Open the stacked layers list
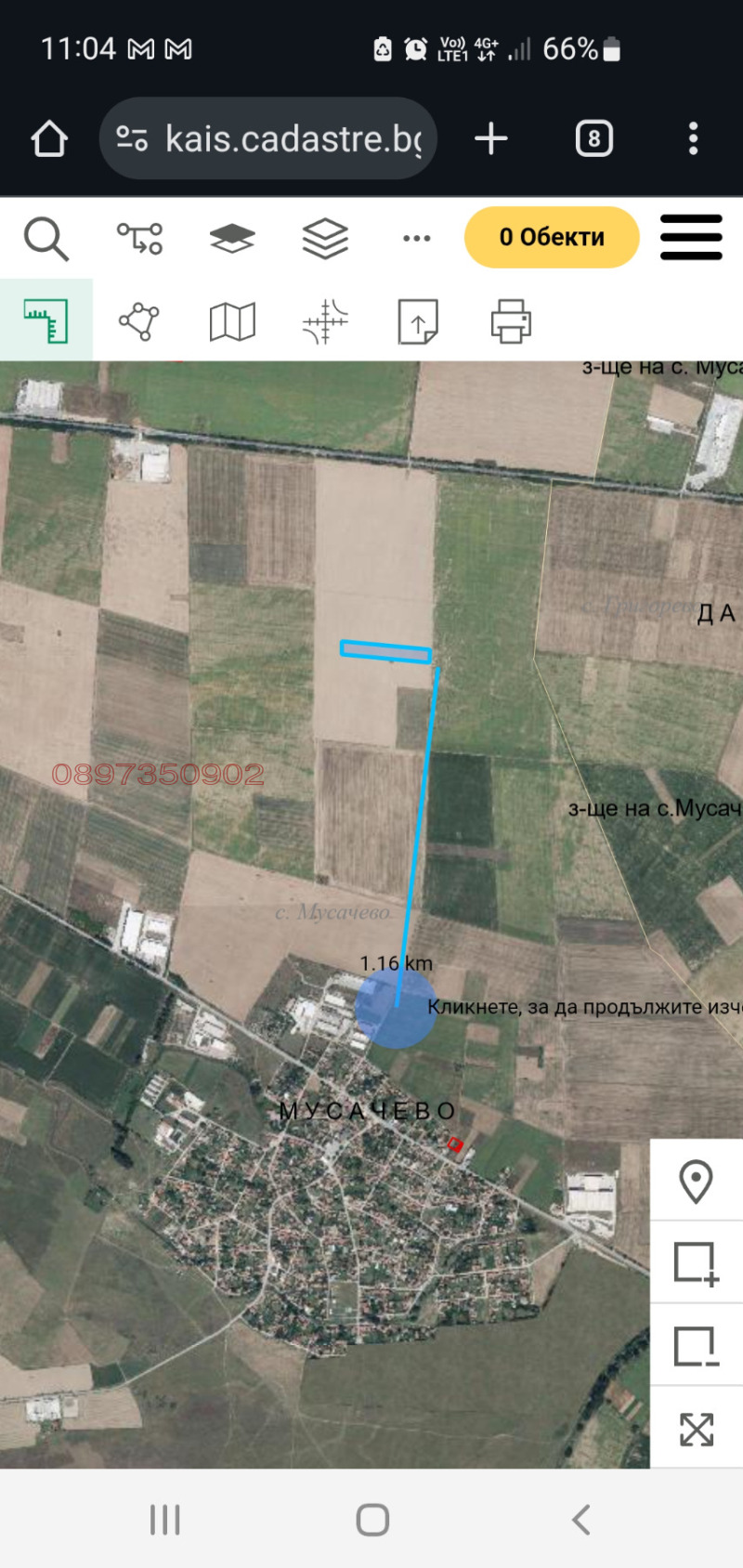Image resolution: width=743 pixels, height=1568 pixels. pos(325,239)
